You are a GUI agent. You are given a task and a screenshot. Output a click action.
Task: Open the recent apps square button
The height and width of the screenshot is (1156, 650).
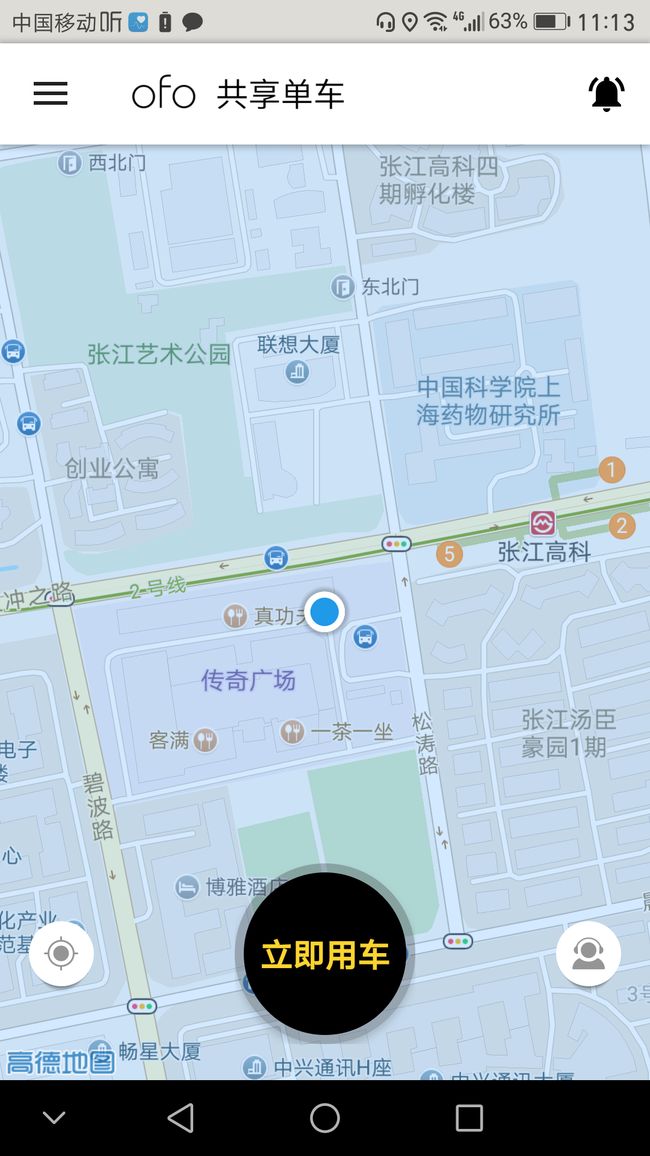point(469,1118)
